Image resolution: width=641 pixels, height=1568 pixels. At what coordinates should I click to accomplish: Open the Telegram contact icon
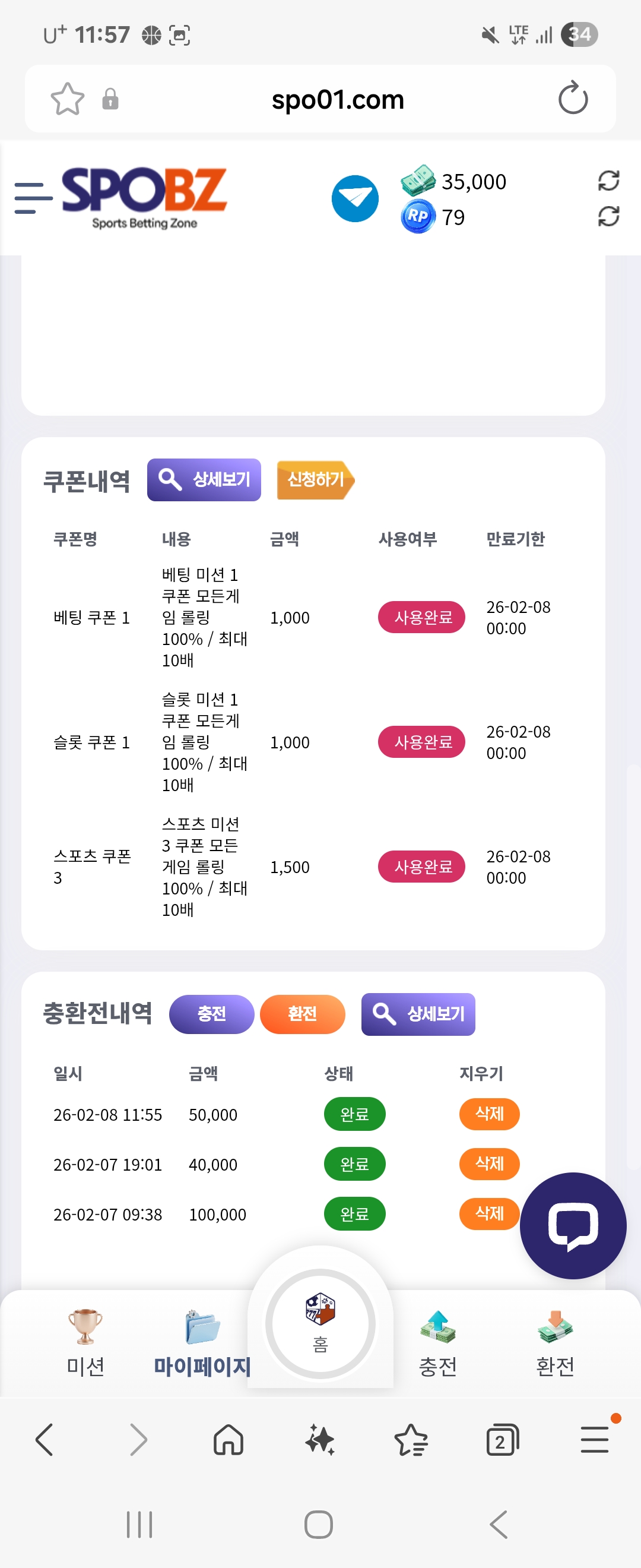tap(354, 198)
